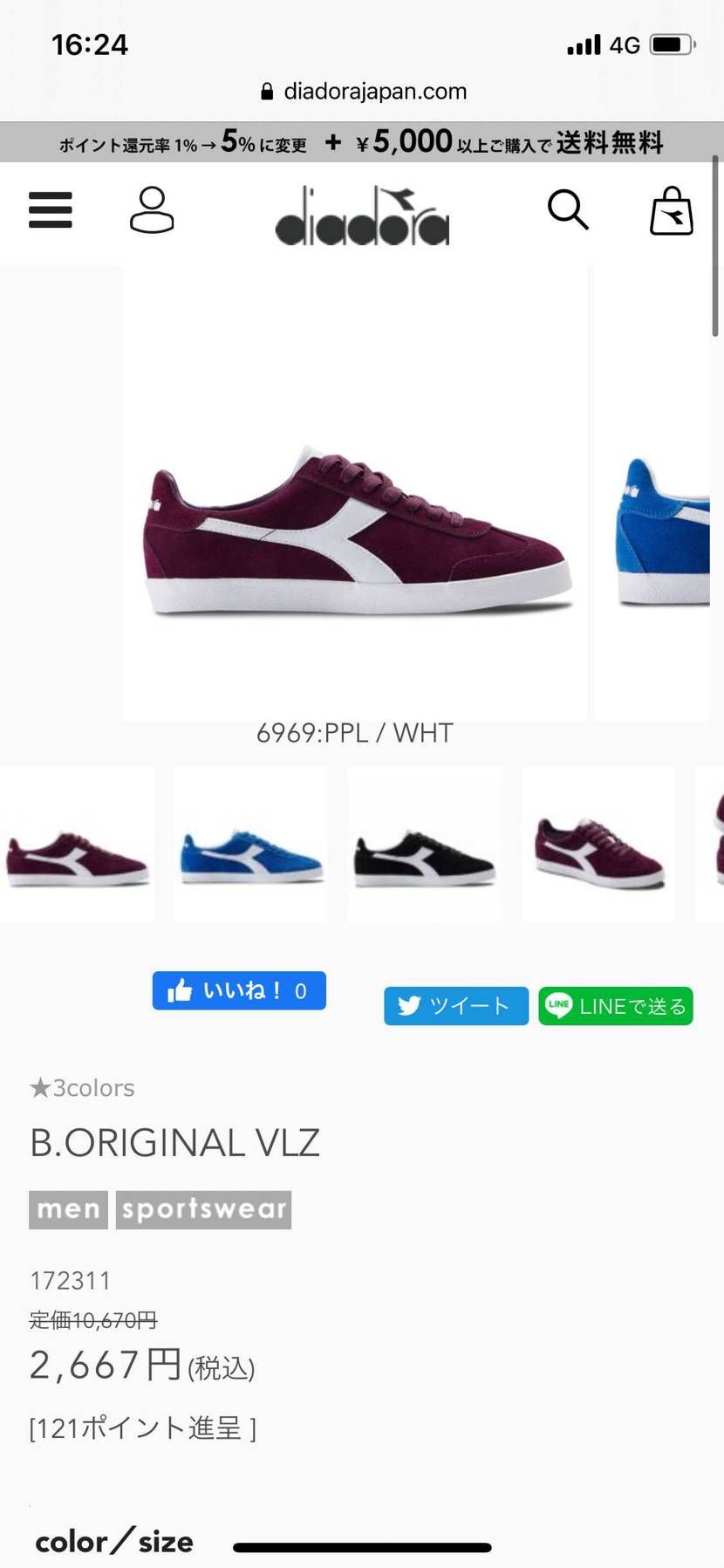The image size is (724, 1568).
Task: Expand the color／size section
Action: coord(114,1542)
